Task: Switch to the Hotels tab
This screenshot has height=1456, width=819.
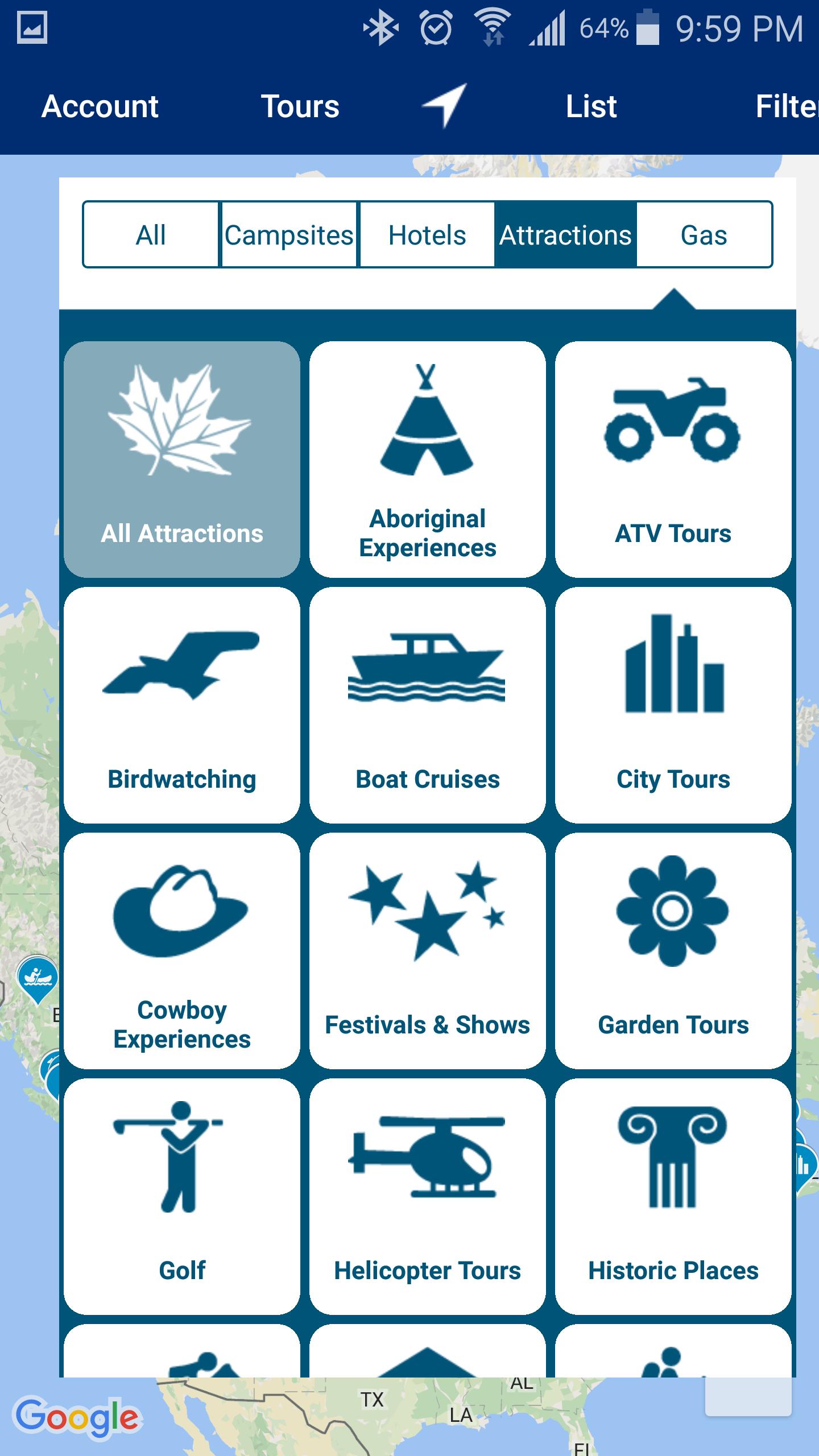Action: coord(427,234)
